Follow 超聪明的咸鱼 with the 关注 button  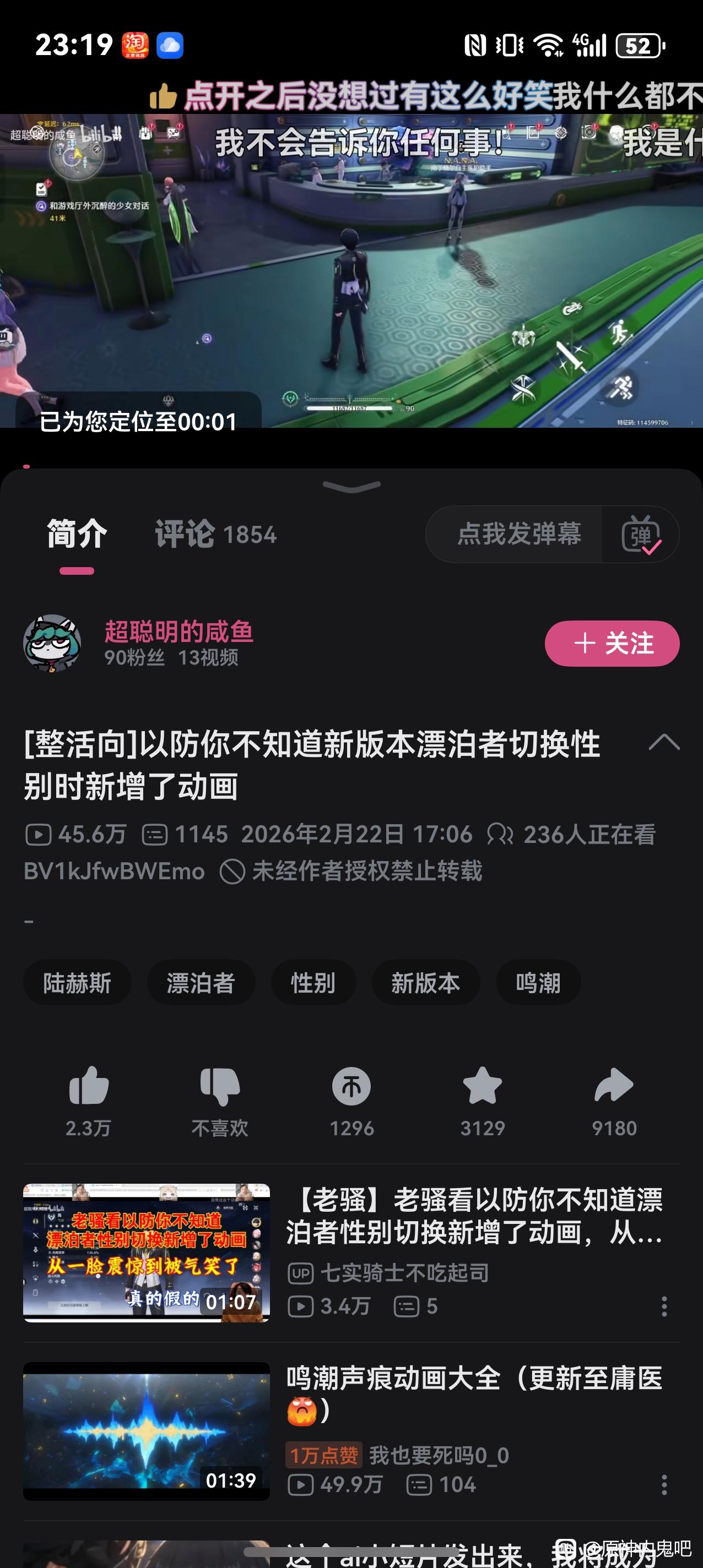click(612, 644)
